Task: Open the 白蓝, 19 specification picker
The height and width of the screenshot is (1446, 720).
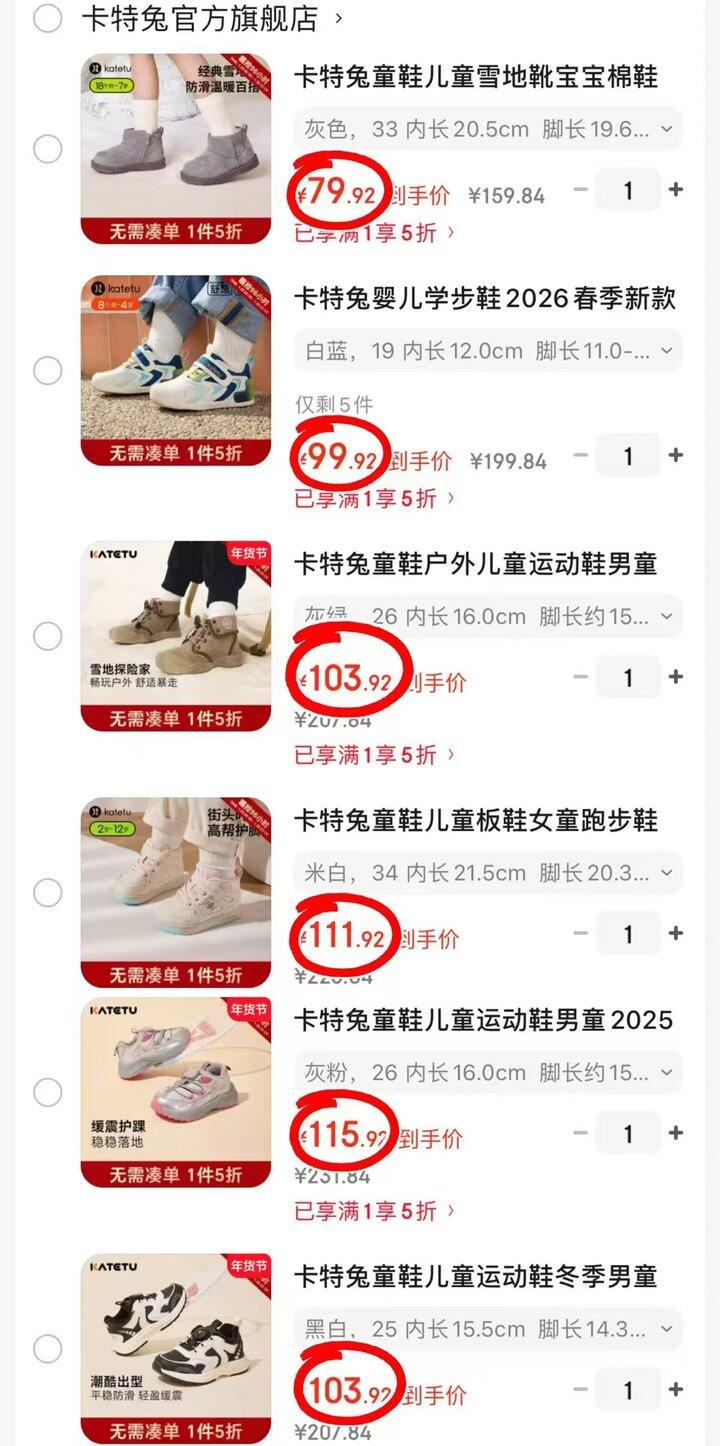Action: click(x=488, y=351)
